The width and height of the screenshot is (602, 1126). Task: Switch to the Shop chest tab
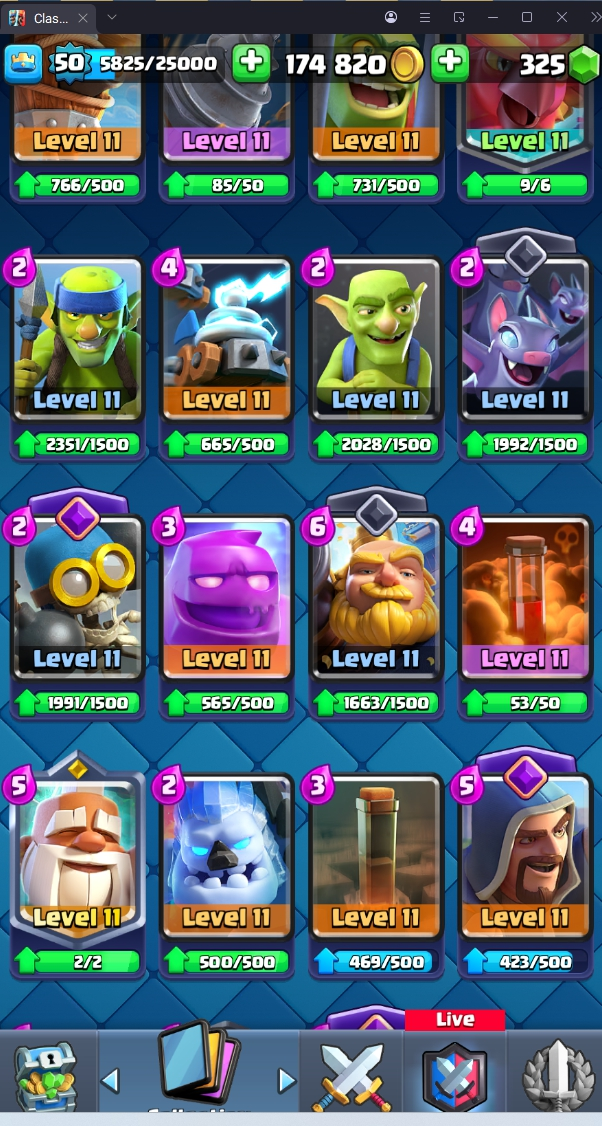tap(45, 1075)
